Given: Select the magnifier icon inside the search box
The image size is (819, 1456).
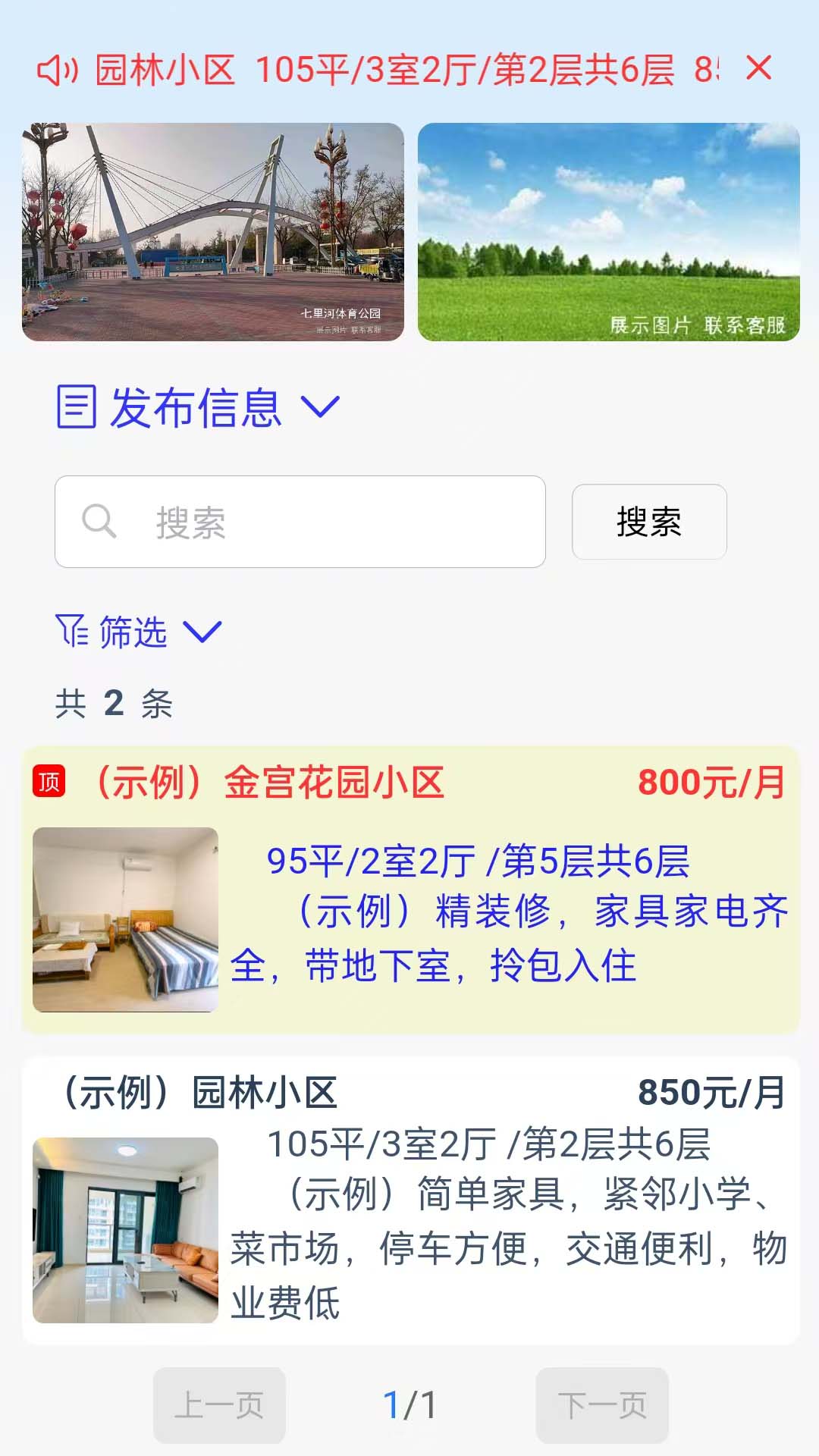Looking at the screenshot, I should [99, 521].
